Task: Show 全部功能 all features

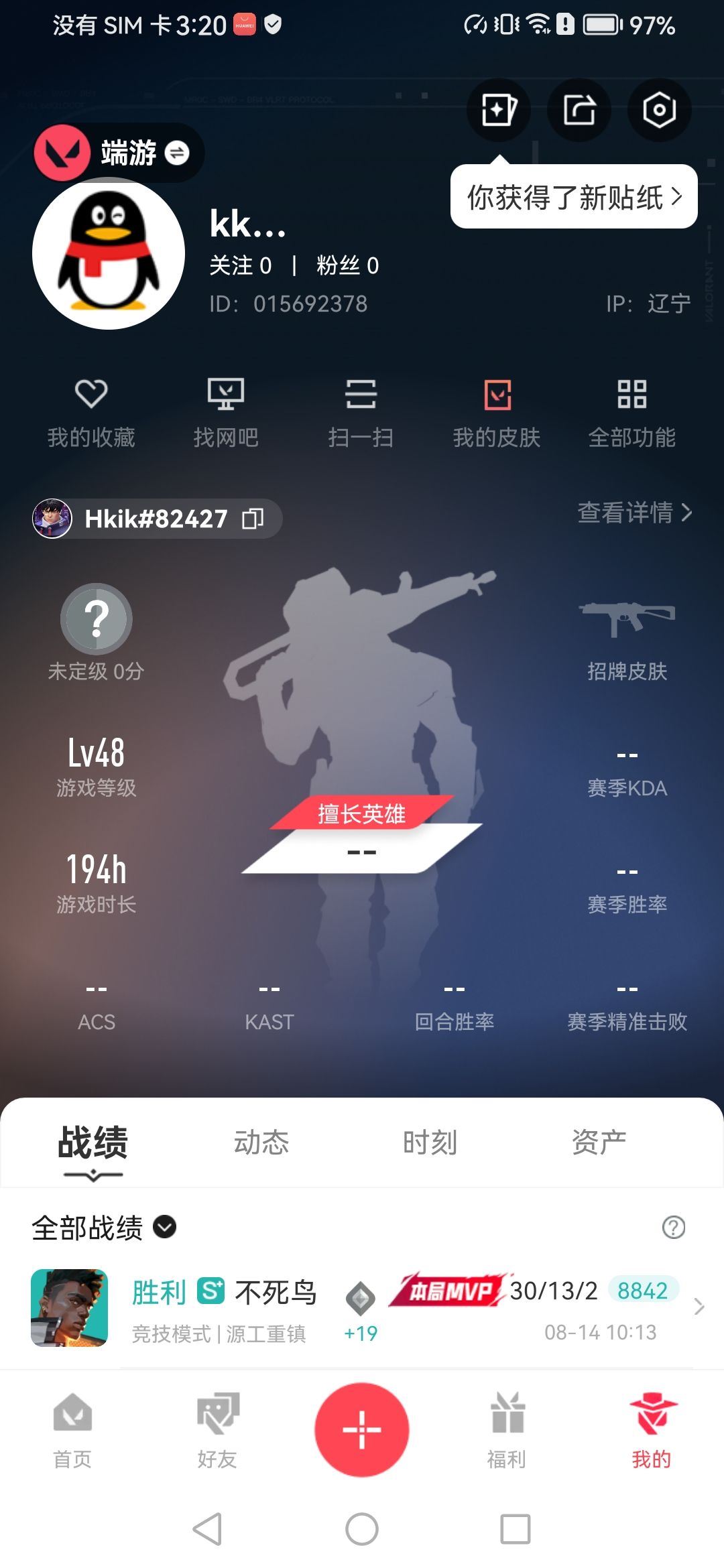Action: click(x=631, y=412)
